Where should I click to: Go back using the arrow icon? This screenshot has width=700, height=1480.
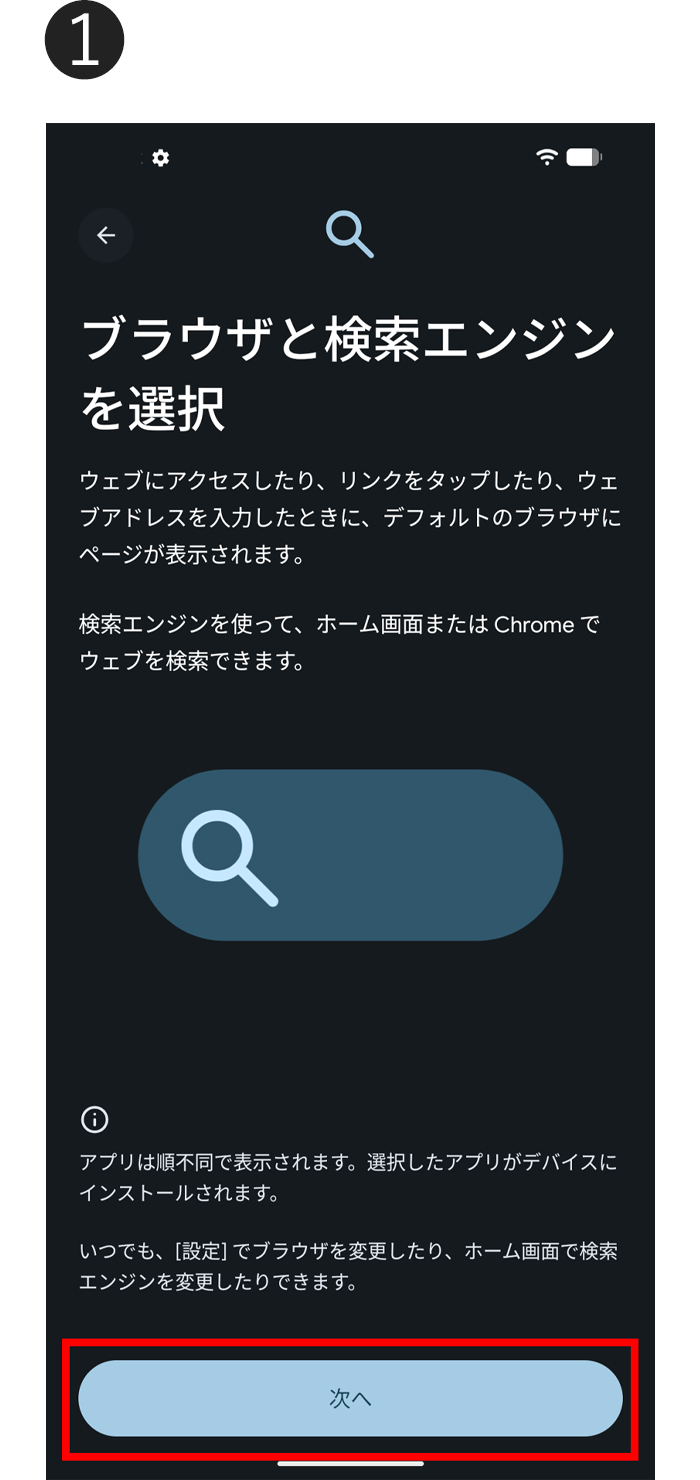106,236
